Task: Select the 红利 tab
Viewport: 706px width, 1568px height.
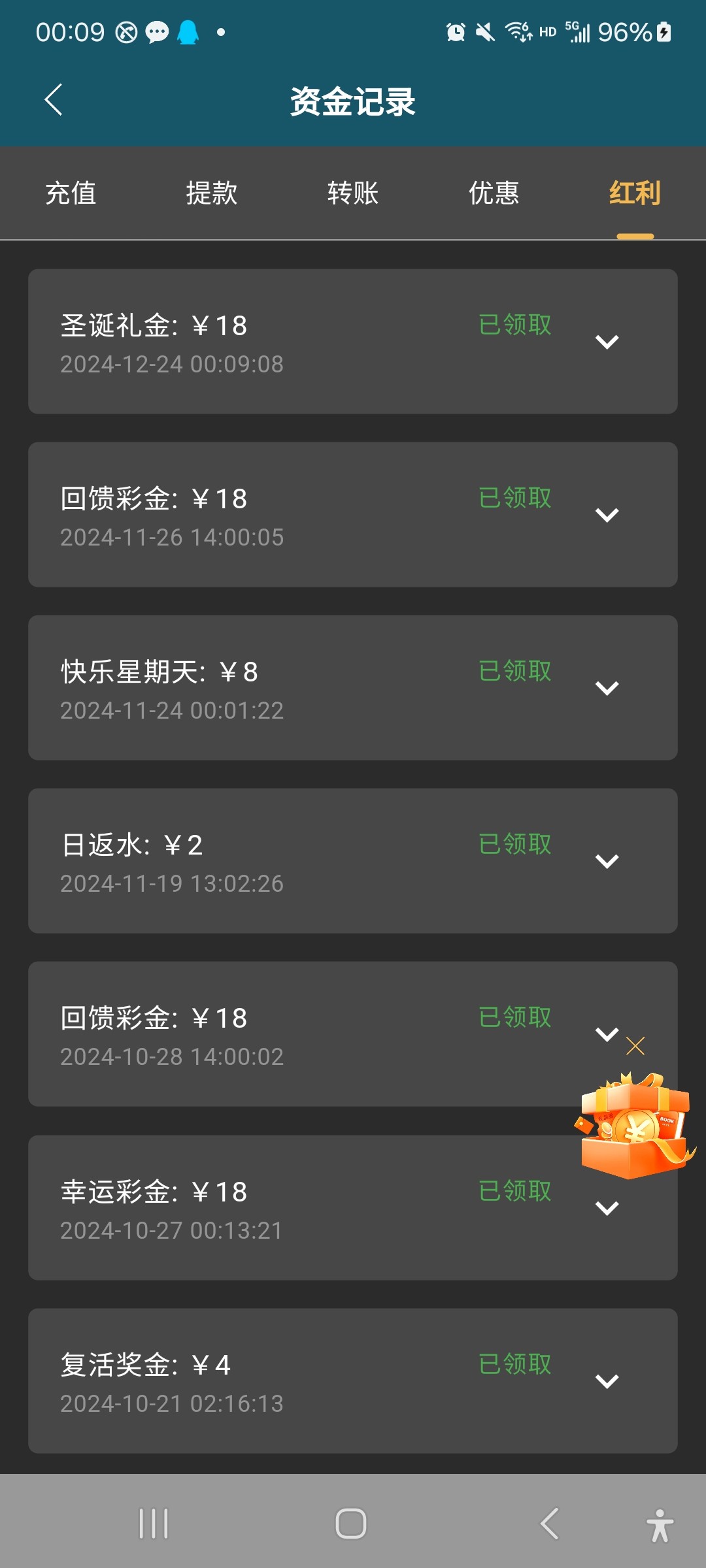Action: 634,193
